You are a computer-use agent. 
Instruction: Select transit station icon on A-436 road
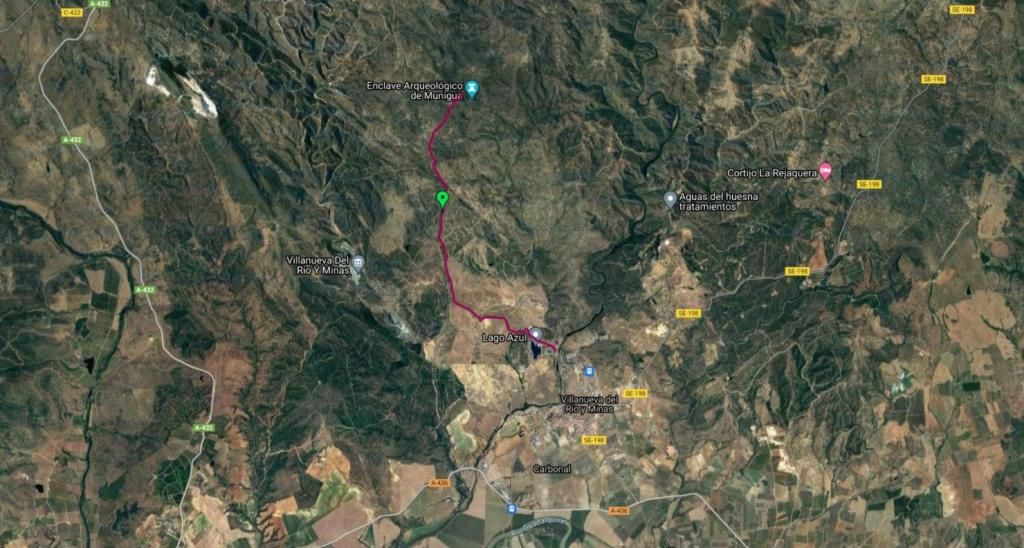pos(512,509)
